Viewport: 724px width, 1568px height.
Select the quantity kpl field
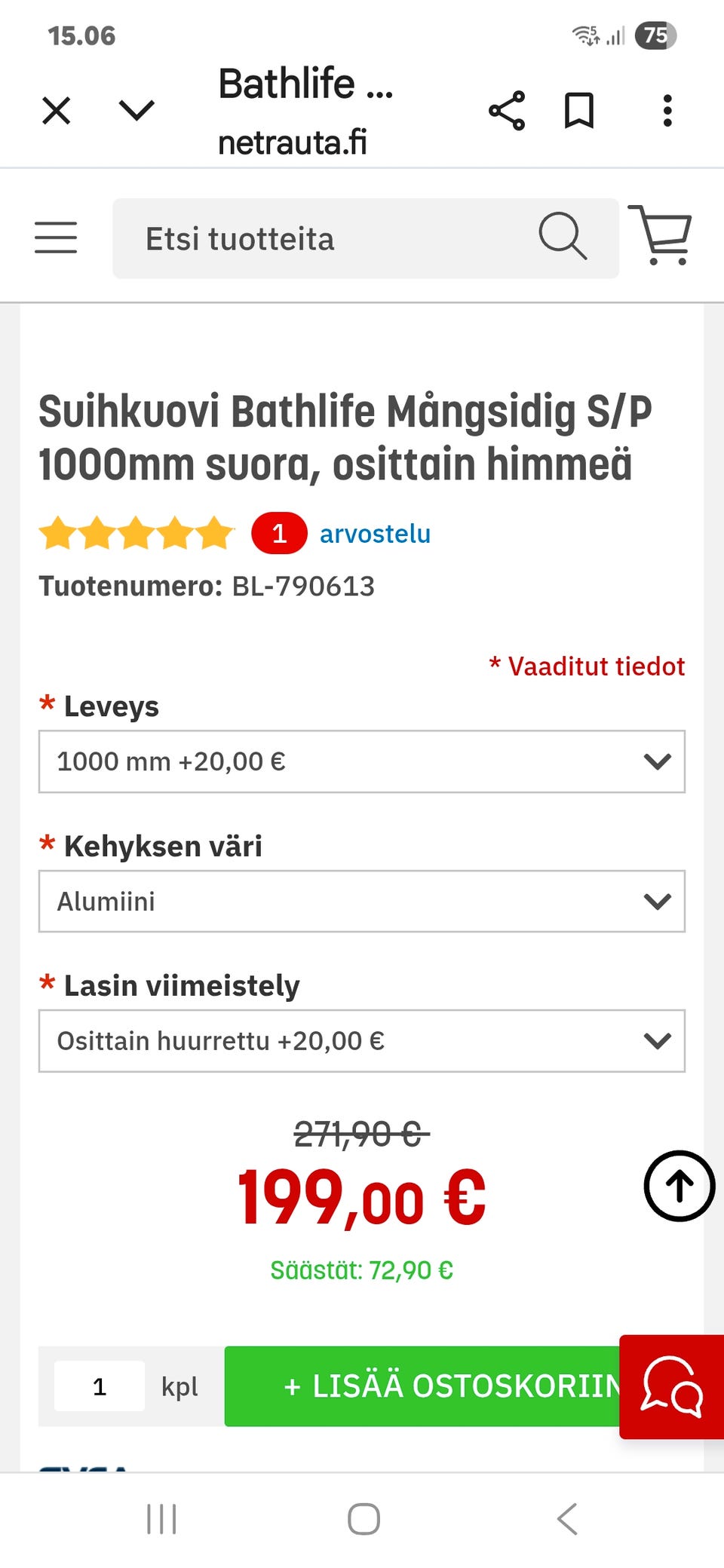coord(99,1386)
